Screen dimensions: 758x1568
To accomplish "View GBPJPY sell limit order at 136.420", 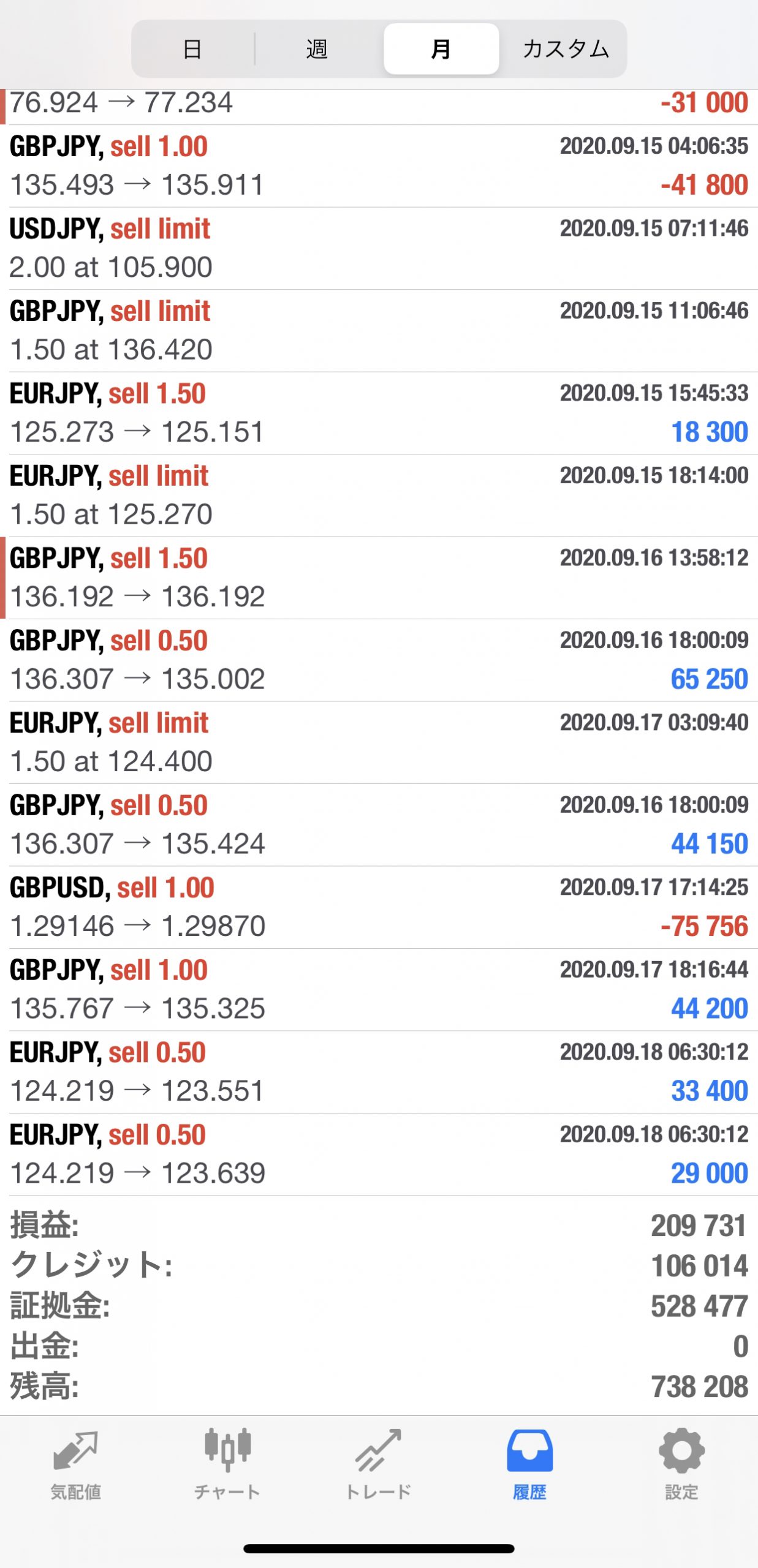I will [379, 331].
